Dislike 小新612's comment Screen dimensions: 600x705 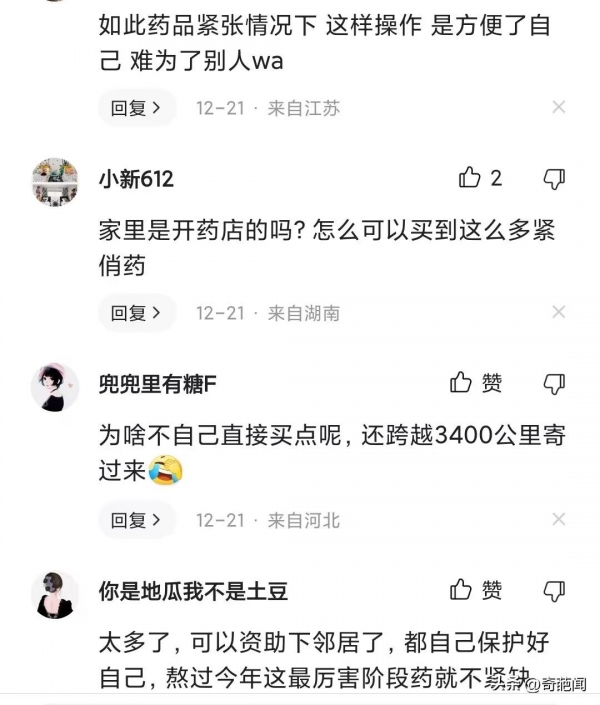point(554,179)
